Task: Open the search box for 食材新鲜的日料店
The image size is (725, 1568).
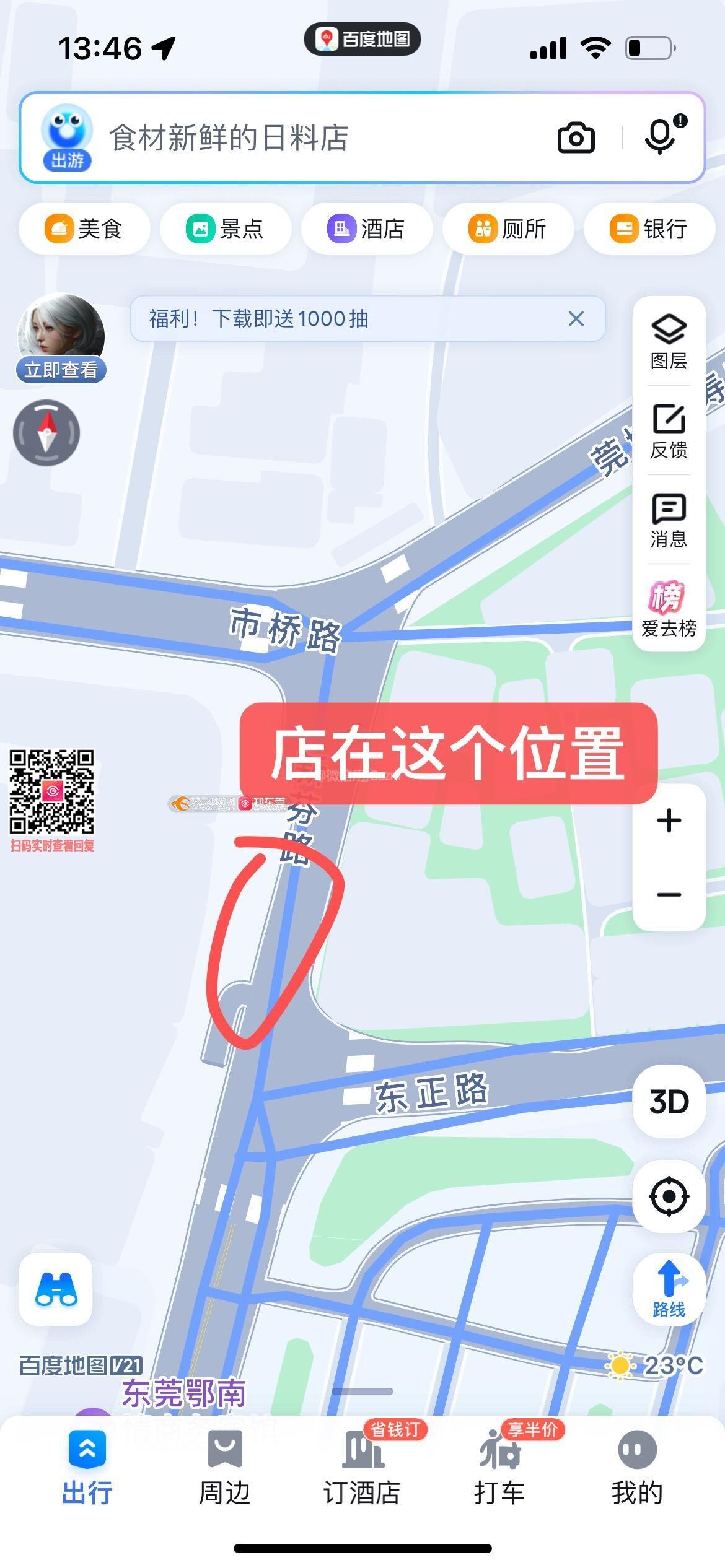Action: [310, 137]
